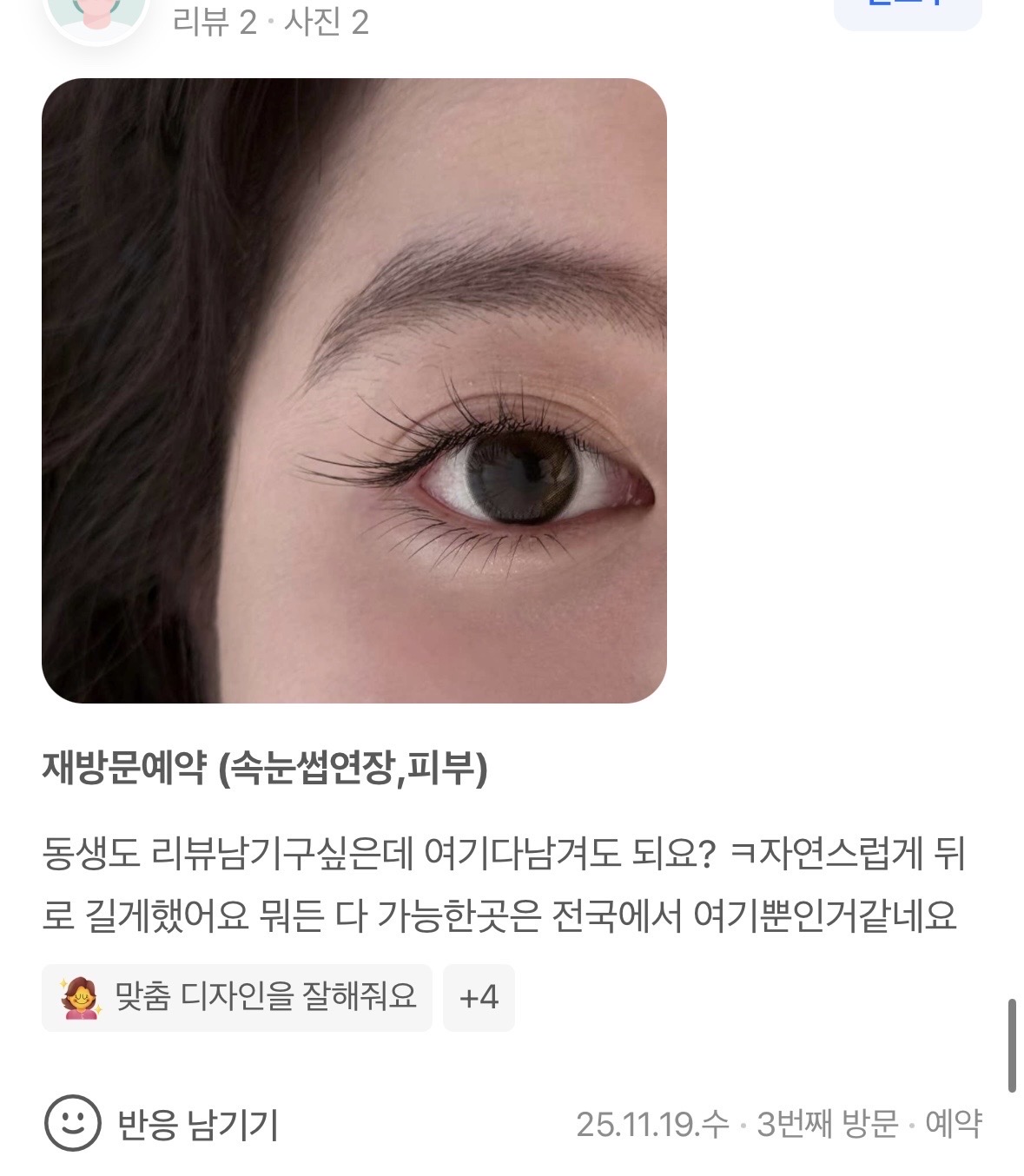This screenshot has height=1176, width=1024.
Task: Open the reviewer's profile avatar
Action: point(96,16)
